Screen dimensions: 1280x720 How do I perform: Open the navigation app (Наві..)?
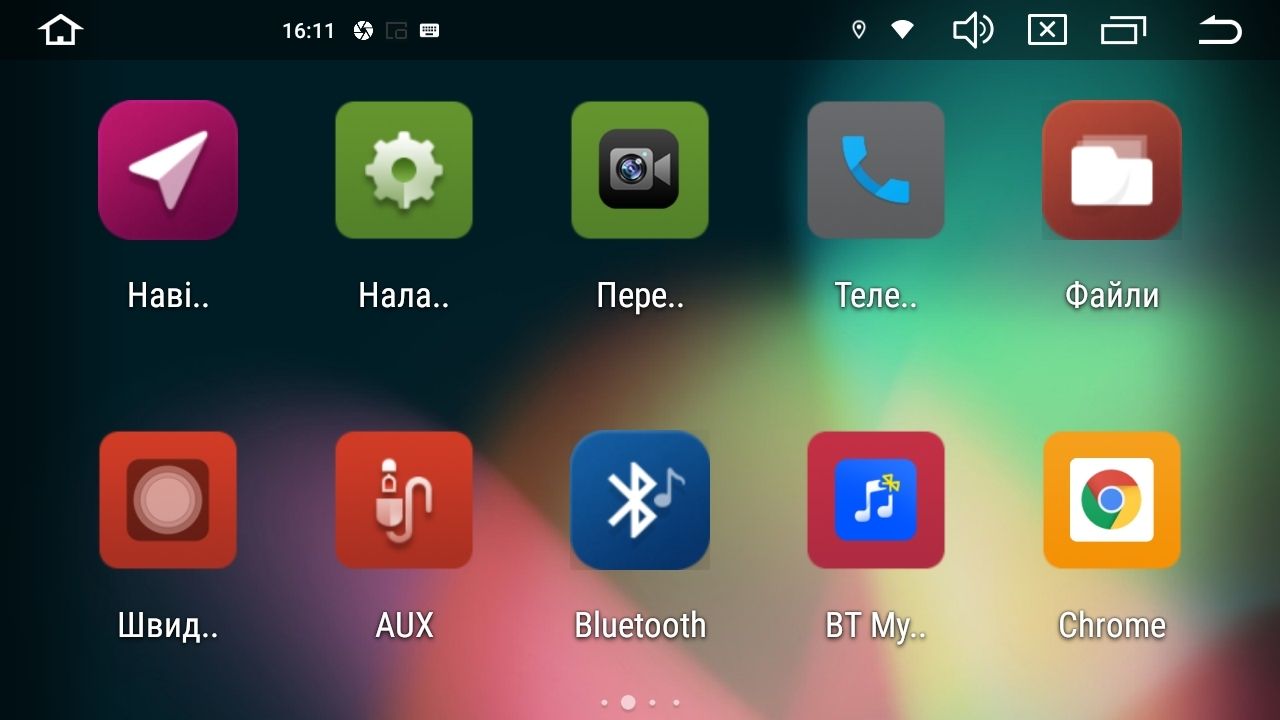coord(168,170)
